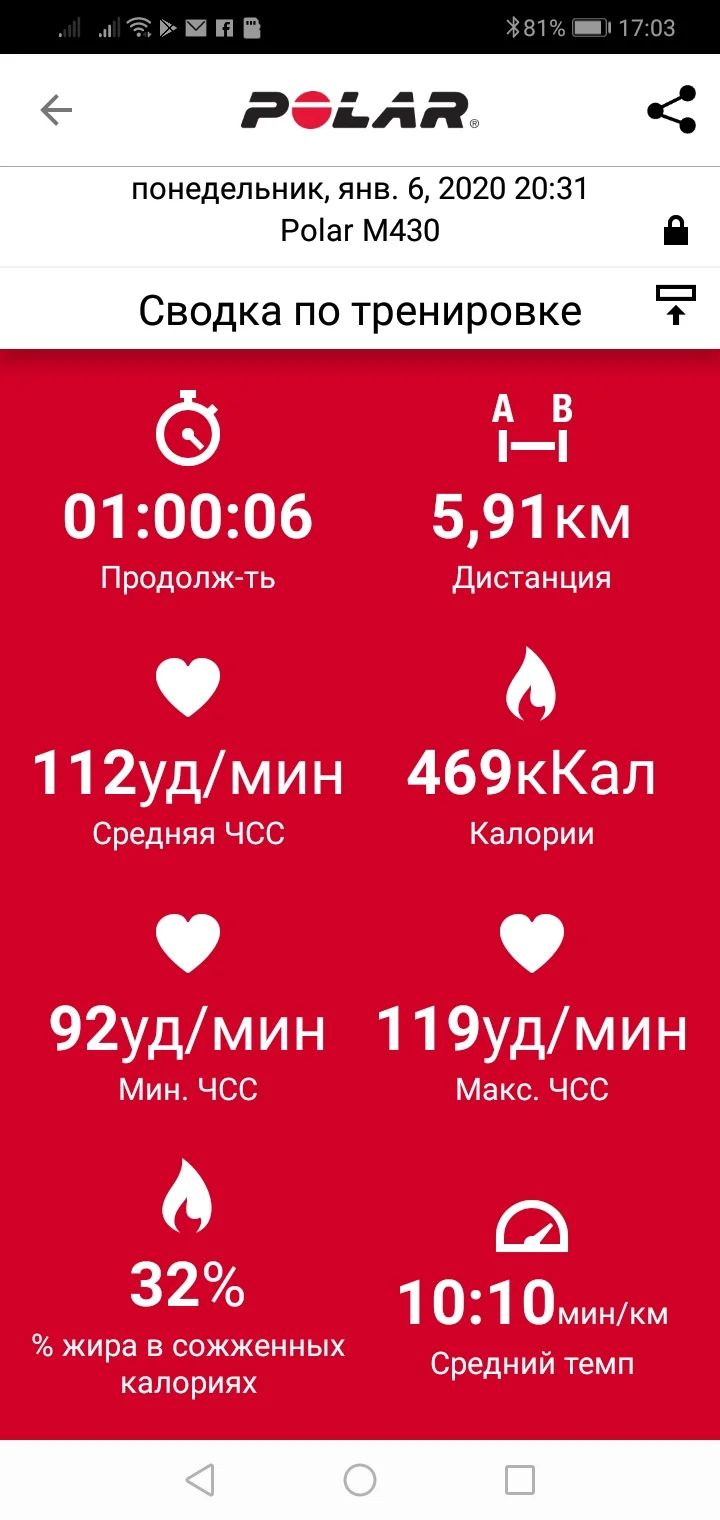Open the recent apps view
Image resolution: width=720 pixels, height=1520 pixels.
(519, 1479)
